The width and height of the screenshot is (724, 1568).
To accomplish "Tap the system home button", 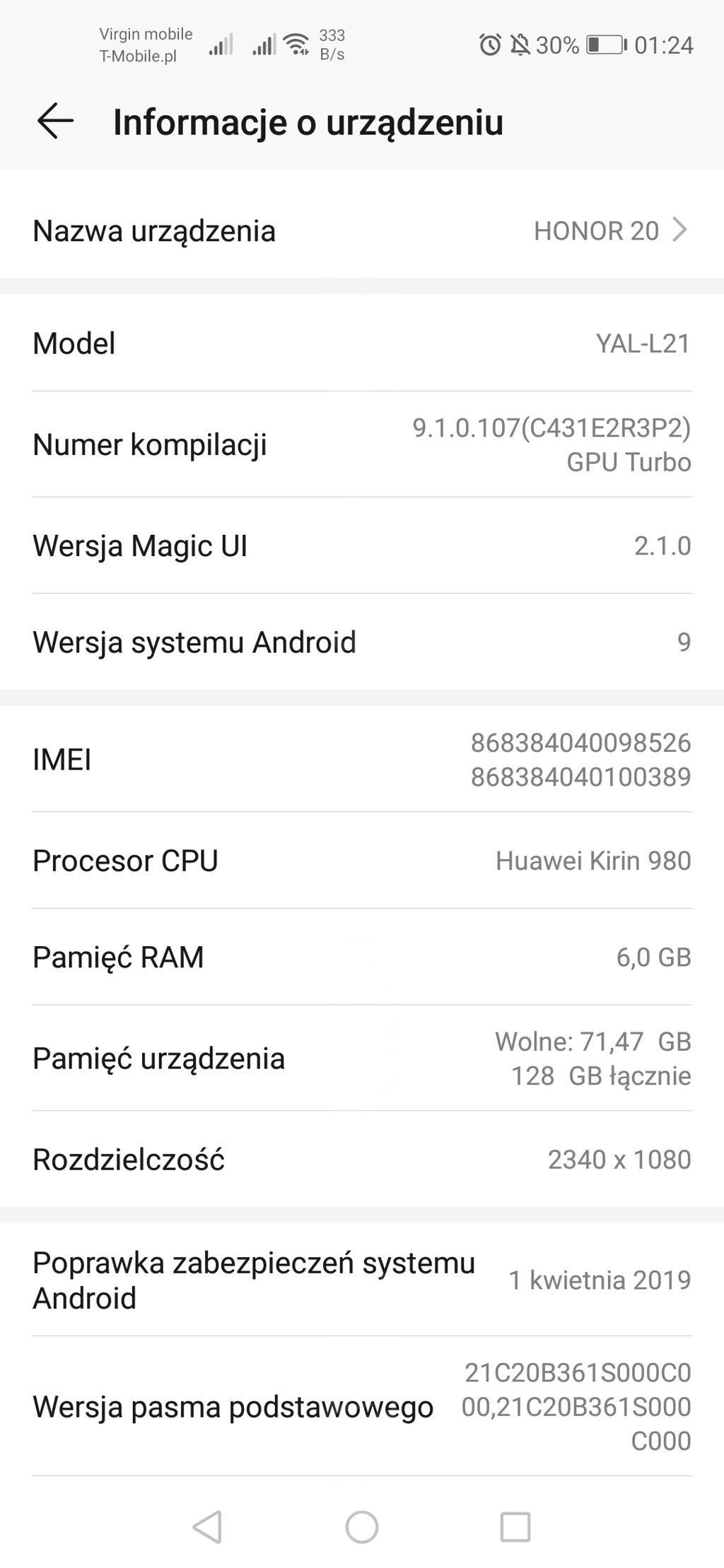I will [x=361, y=1526].
